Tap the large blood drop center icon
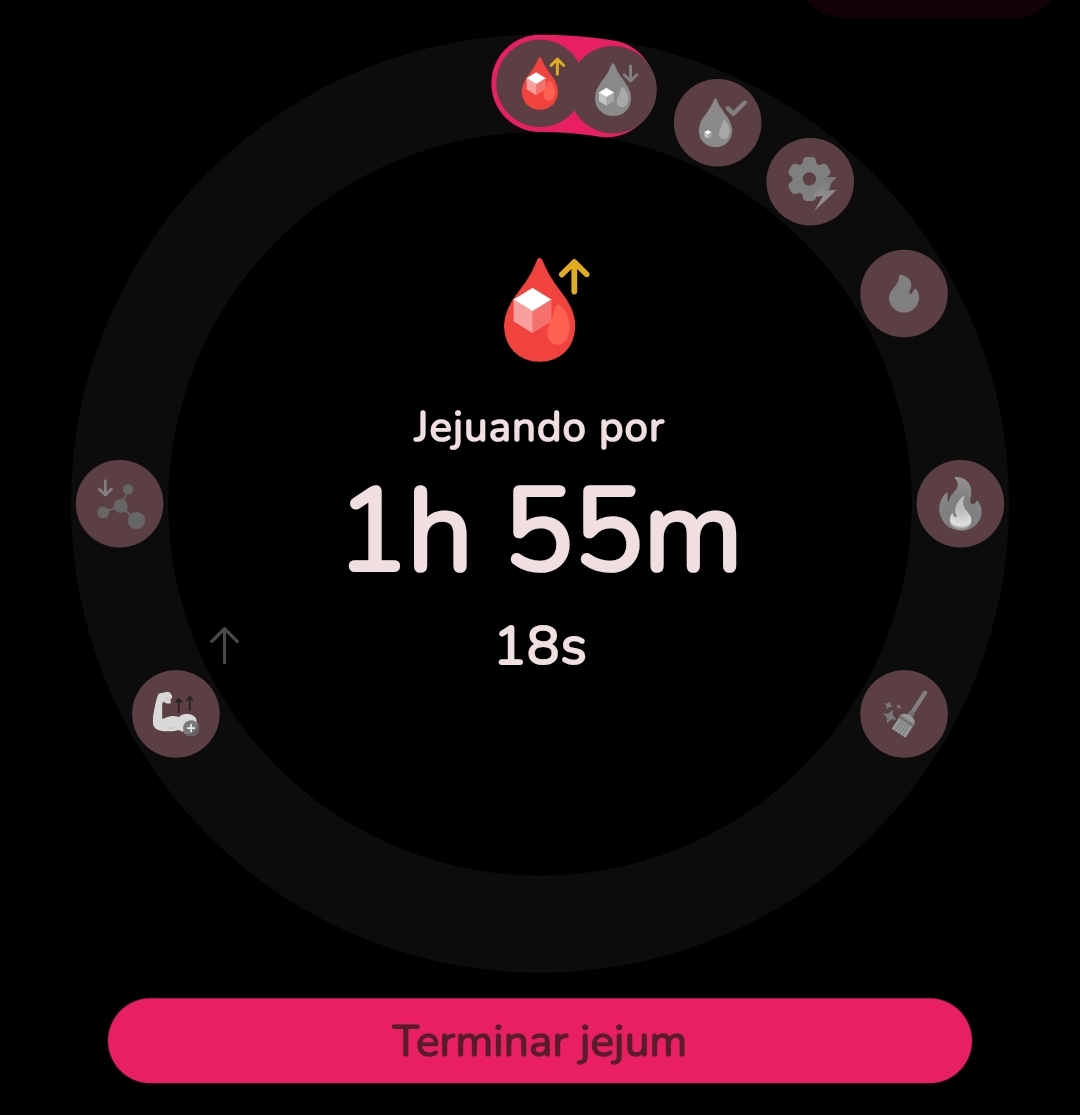 point(541,309)
